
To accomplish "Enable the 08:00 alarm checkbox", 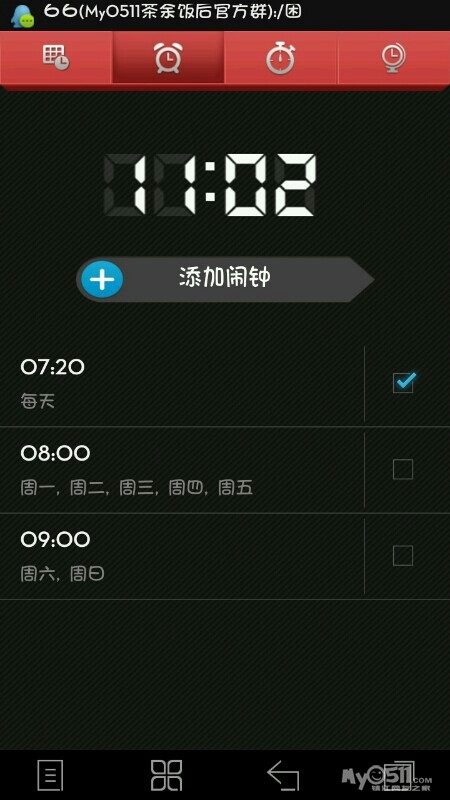I will pyautogui.click(x=403, y=469).
